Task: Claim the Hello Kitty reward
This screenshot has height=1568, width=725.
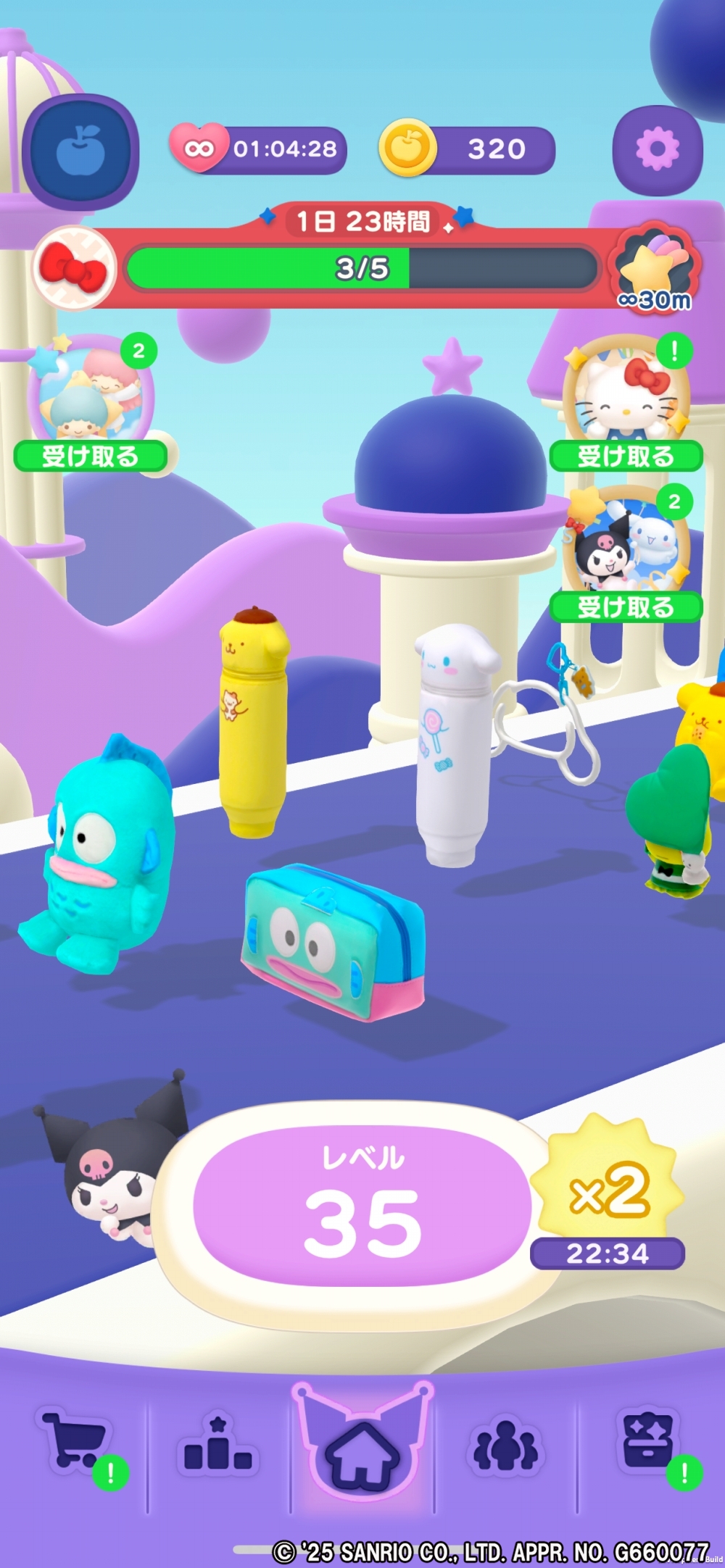Action: (626, 456)
